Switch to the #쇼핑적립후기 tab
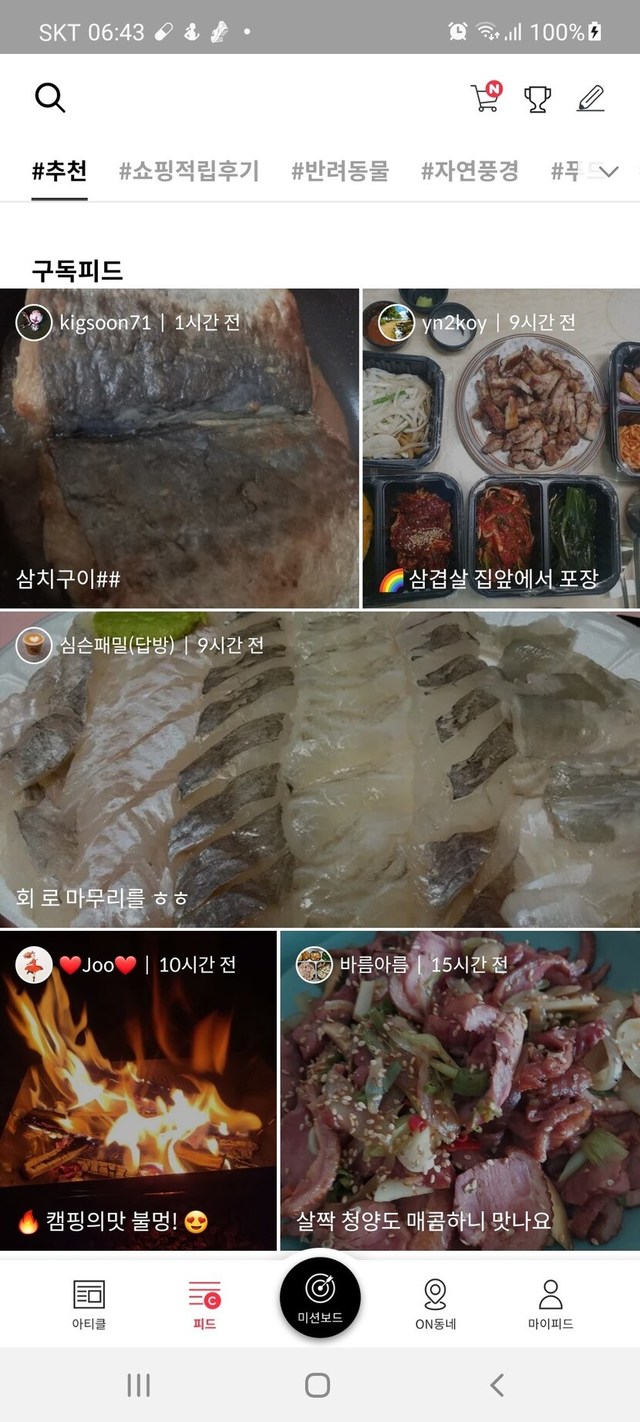This screenshot has height=1422, width=640. [189, 171]
